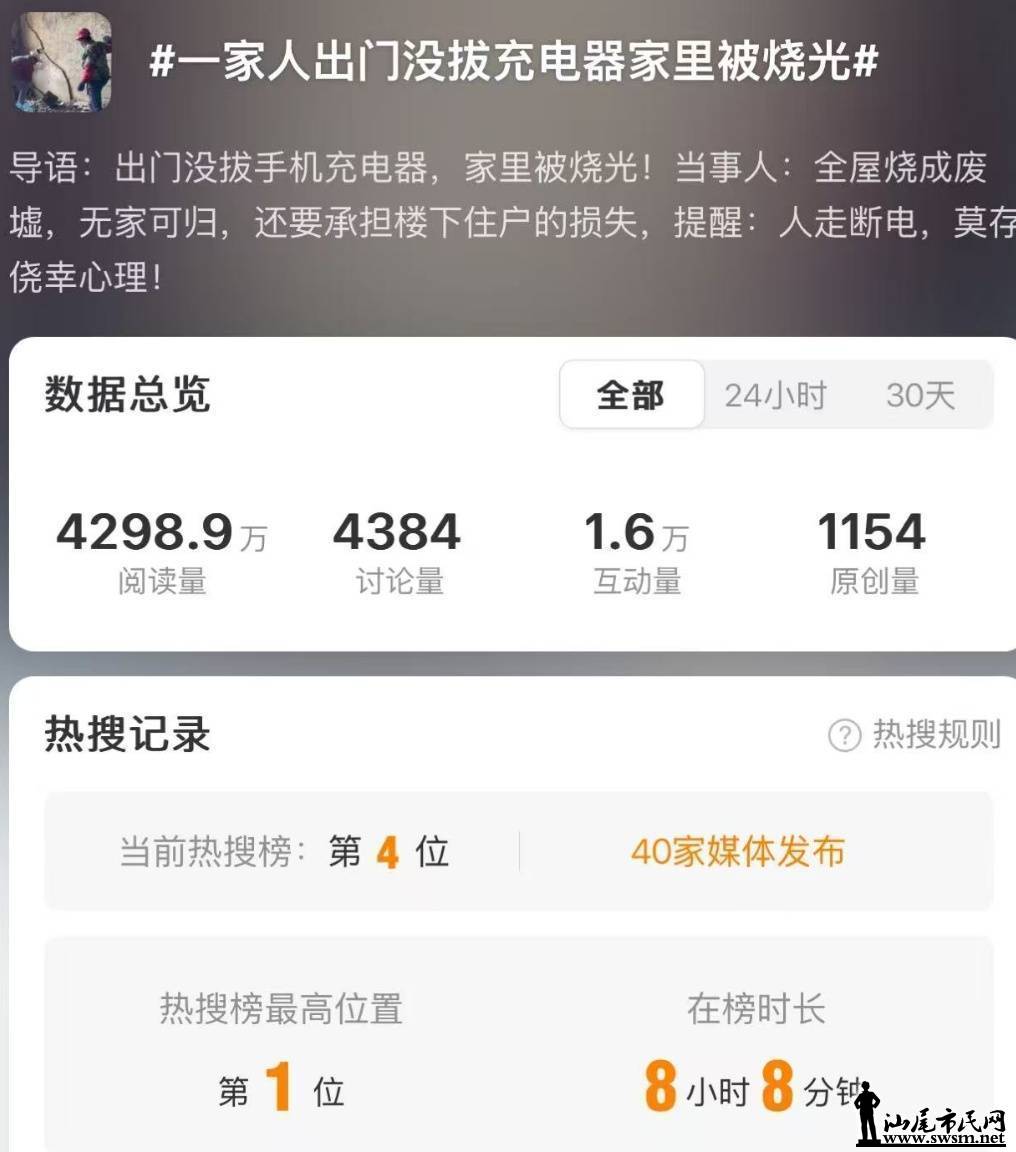
Task: View the 40家媒体发布 list
Action: click(737, 852)
